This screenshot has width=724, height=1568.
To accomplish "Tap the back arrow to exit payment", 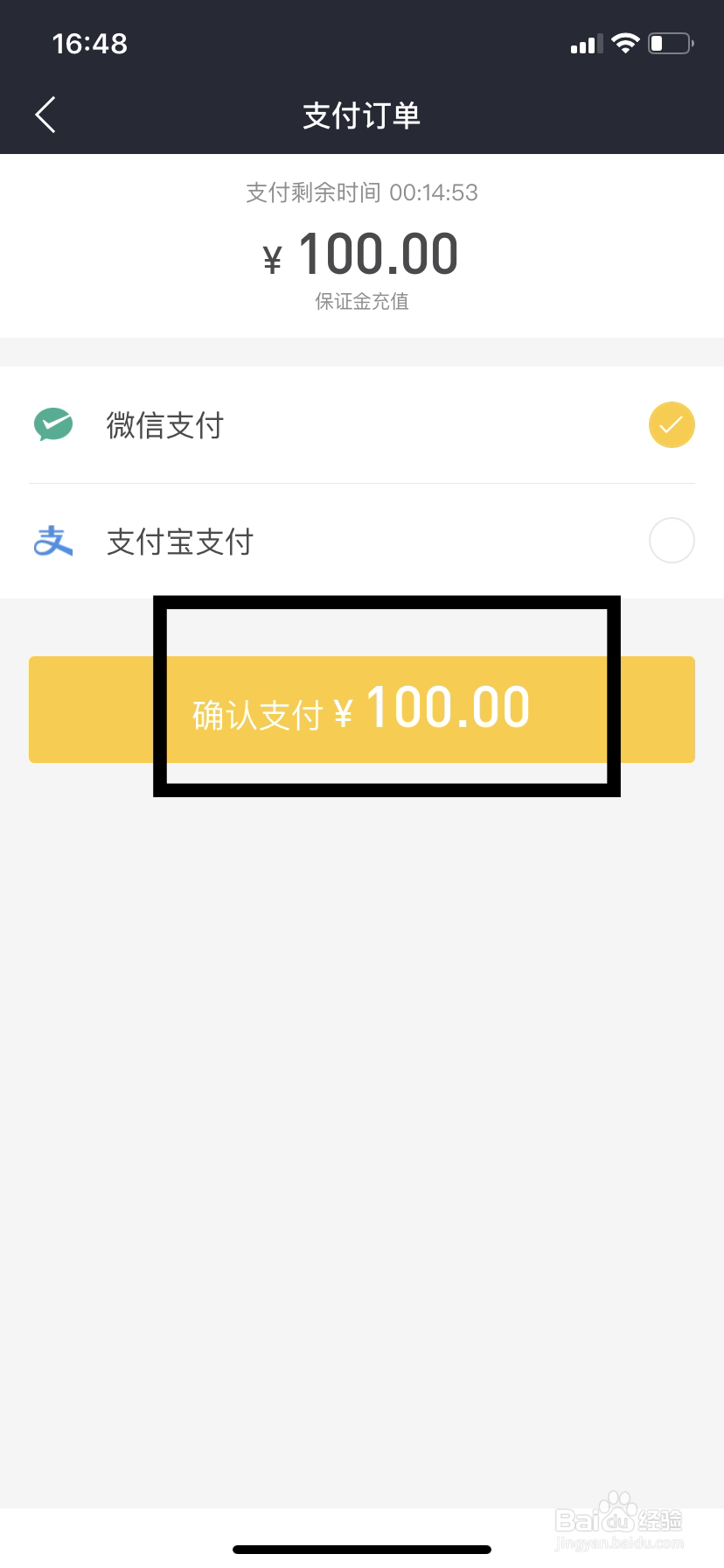I will [45, 115].
